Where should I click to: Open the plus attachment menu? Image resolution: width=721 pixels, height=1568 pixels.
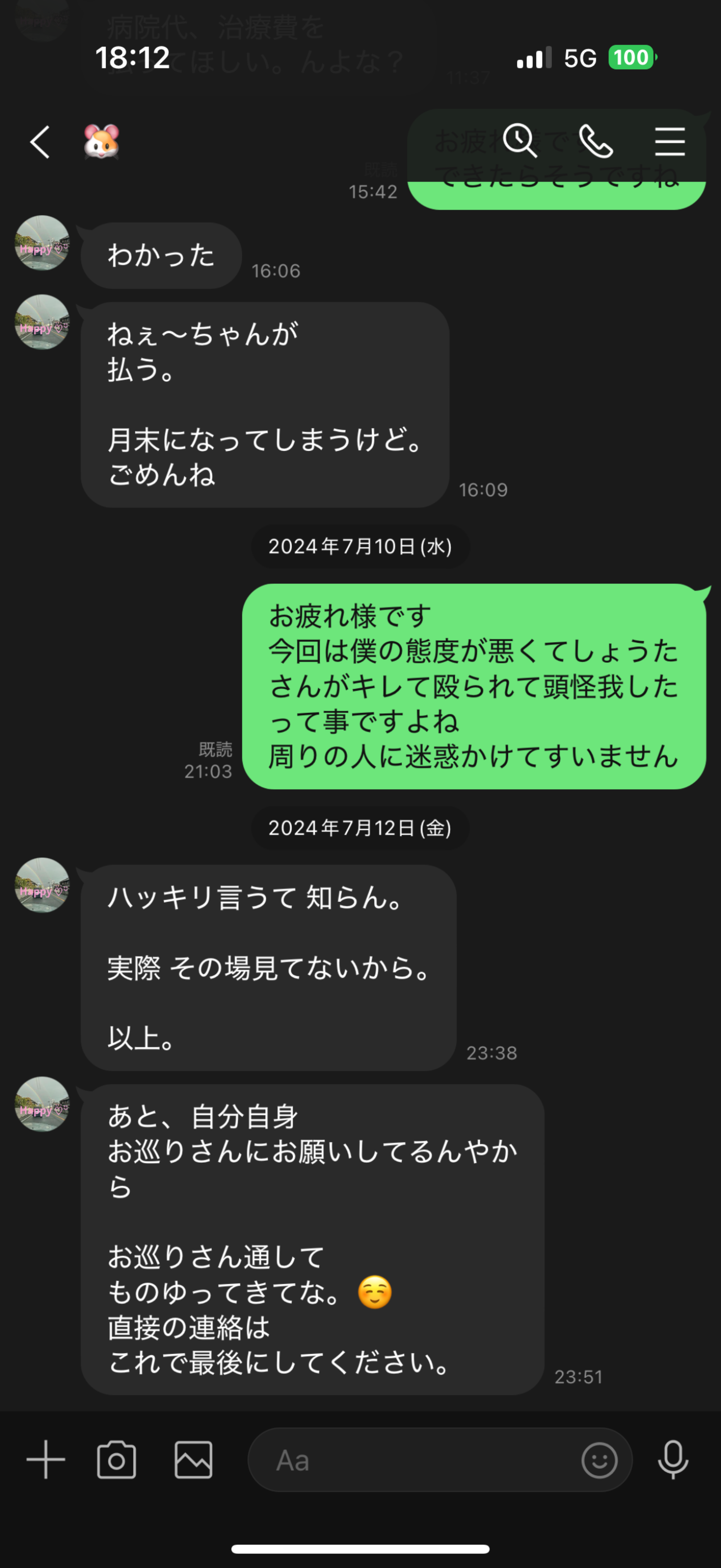tap(46, 1460)
